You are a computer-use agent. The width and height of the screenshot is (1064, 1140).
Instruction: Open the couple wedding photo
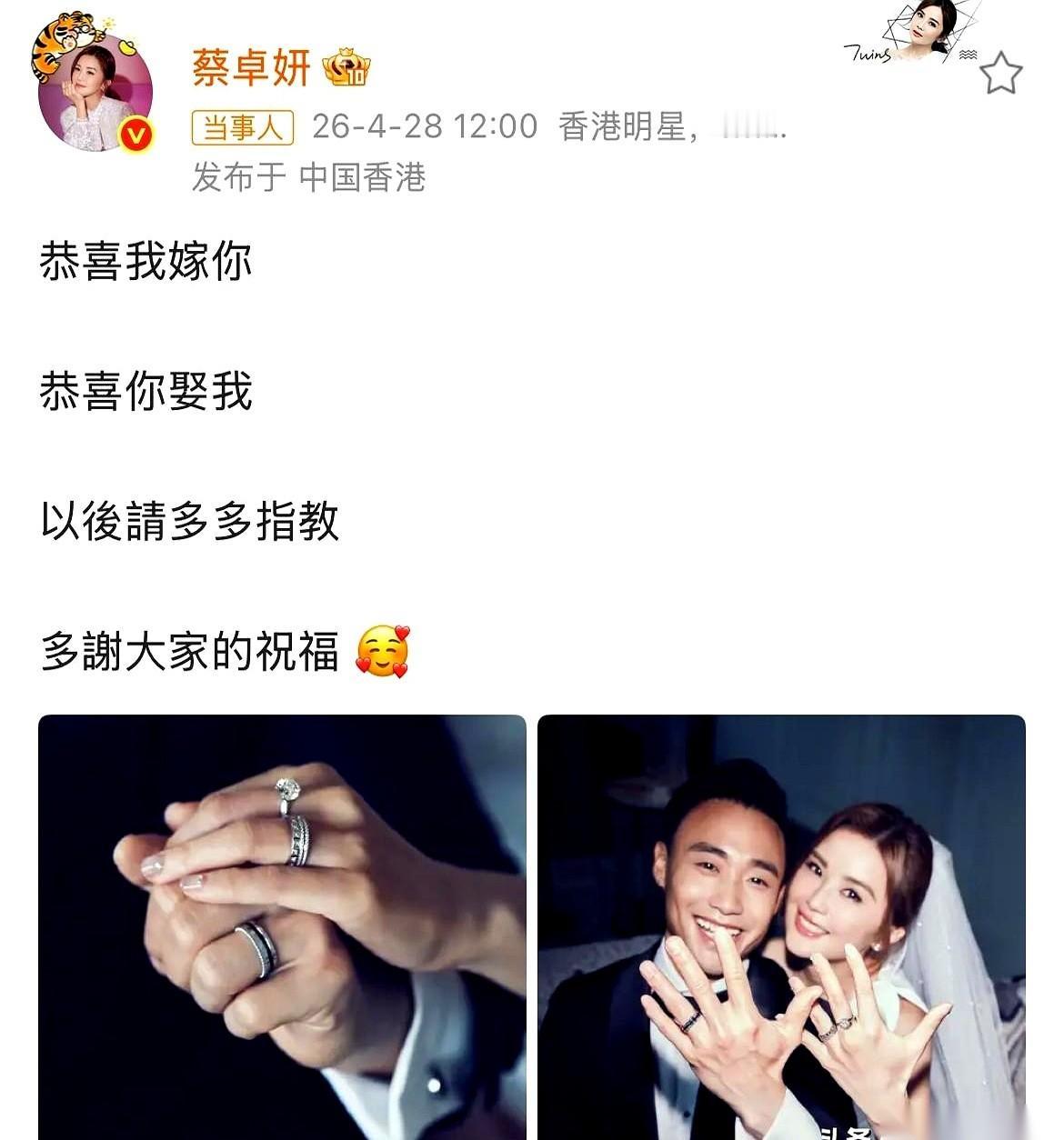782,927
